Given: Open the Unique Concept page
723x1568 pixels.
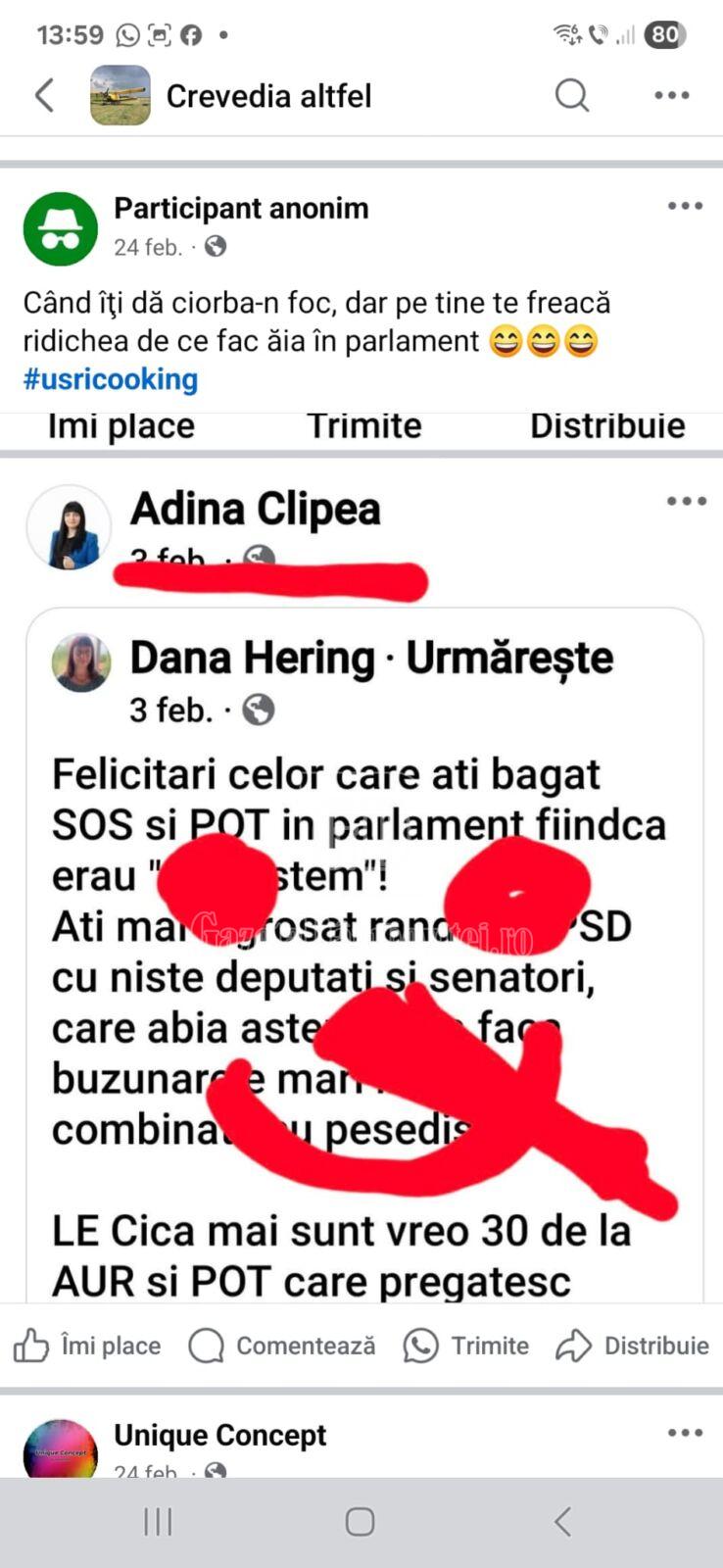Looking at the screenshot, I should coord(219,1435).
